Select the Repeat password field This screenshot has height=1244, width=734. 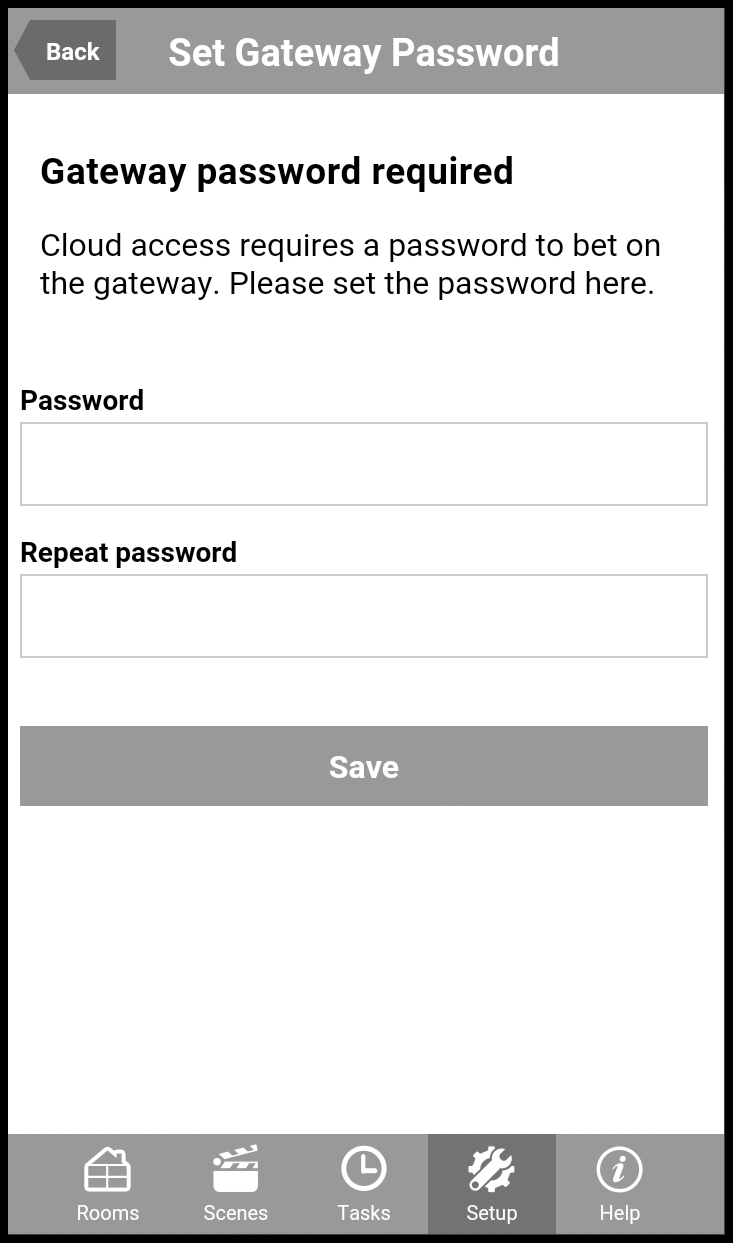tap(364, 616)
